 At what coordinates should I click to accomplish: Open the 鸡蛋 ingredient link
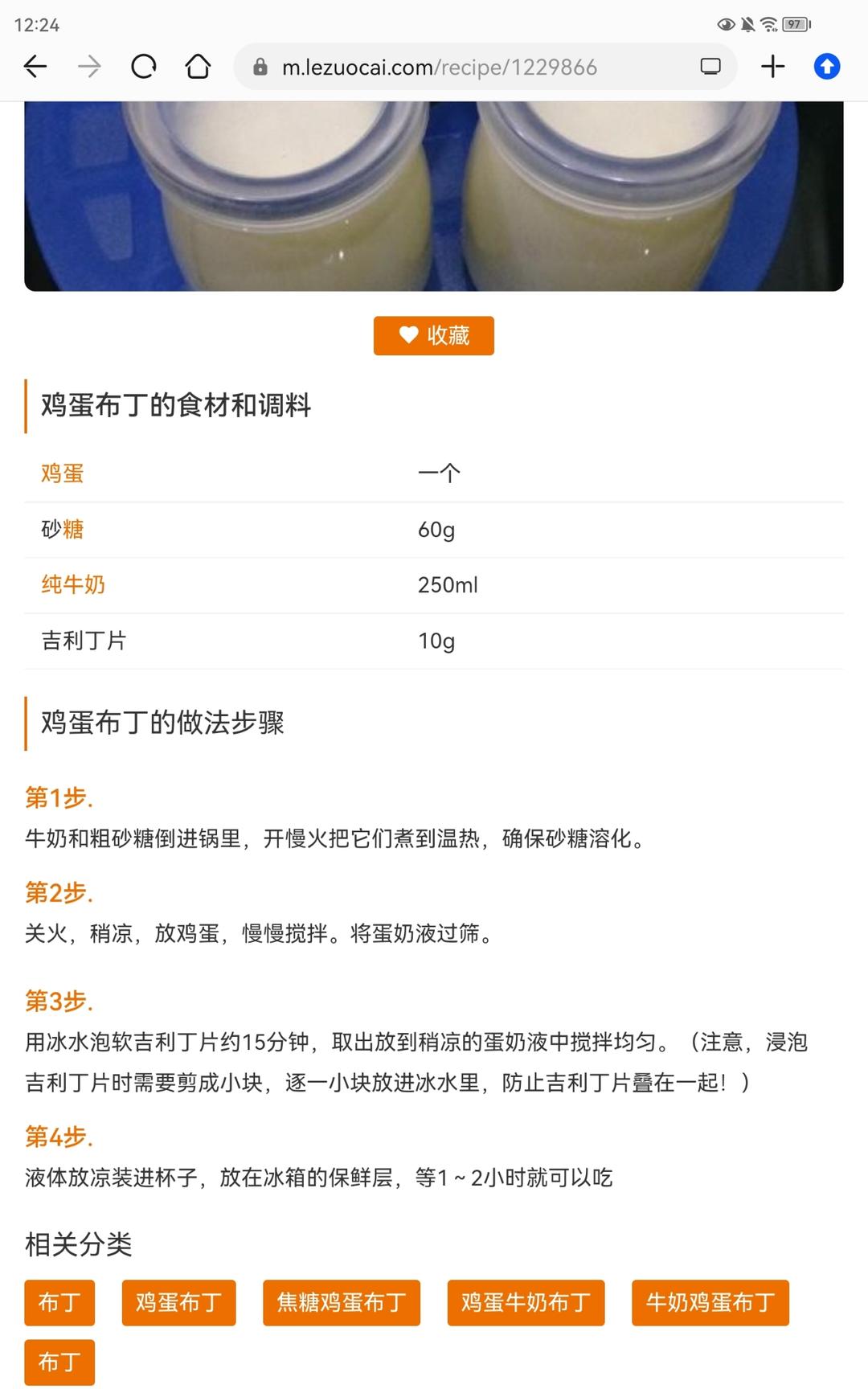click(63, 473)
